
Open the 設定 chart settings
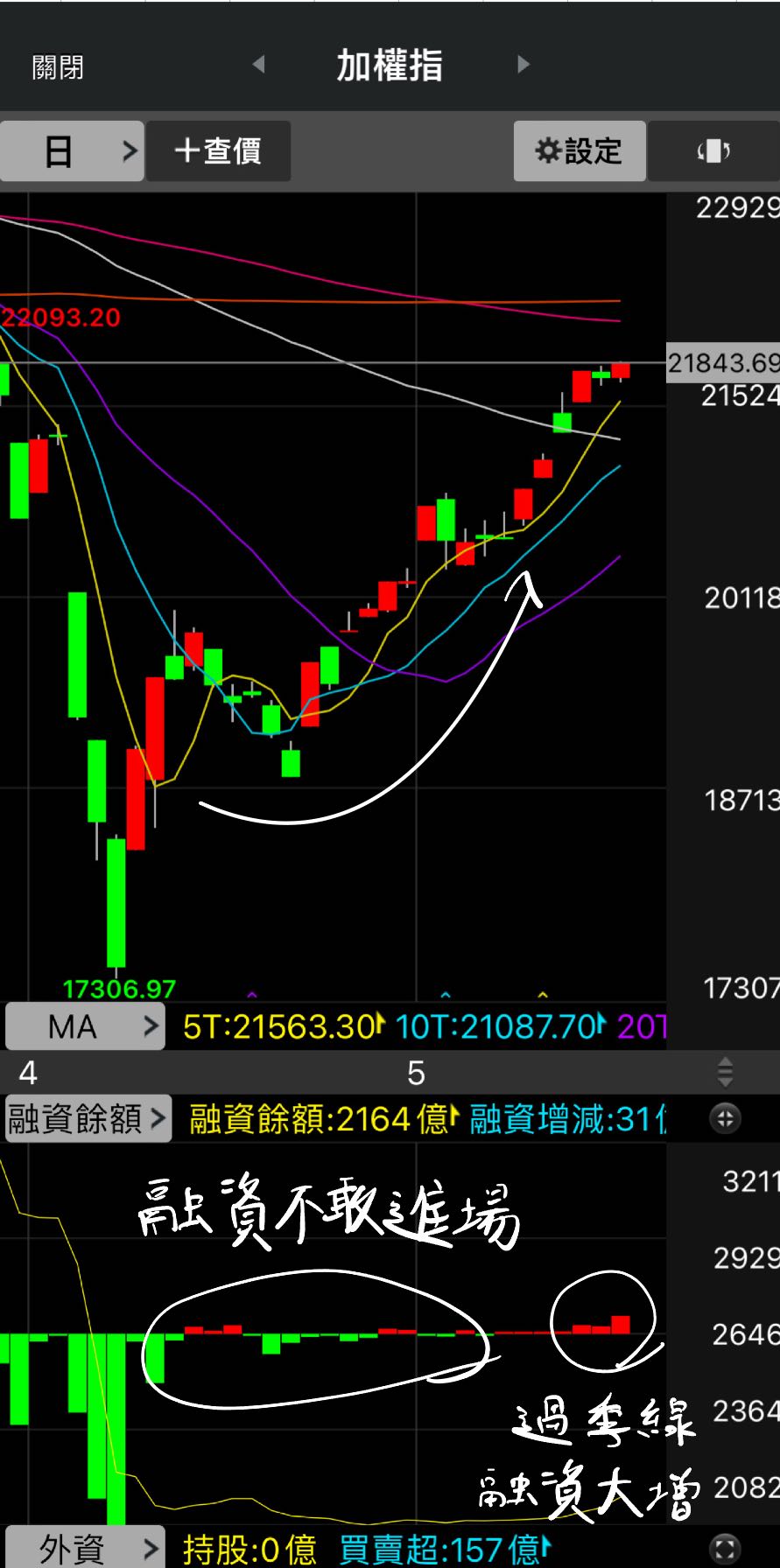tap(579, 150)
